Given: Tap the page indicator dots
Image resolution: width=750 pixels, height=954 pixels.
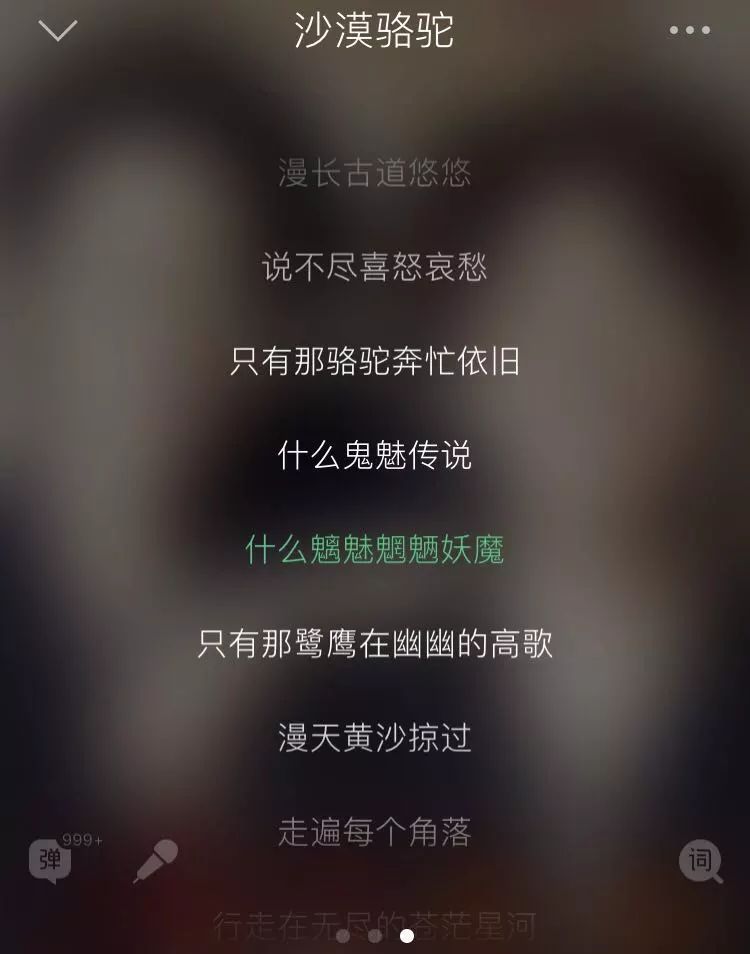Looking at the screenshot, I should (374, 936).
